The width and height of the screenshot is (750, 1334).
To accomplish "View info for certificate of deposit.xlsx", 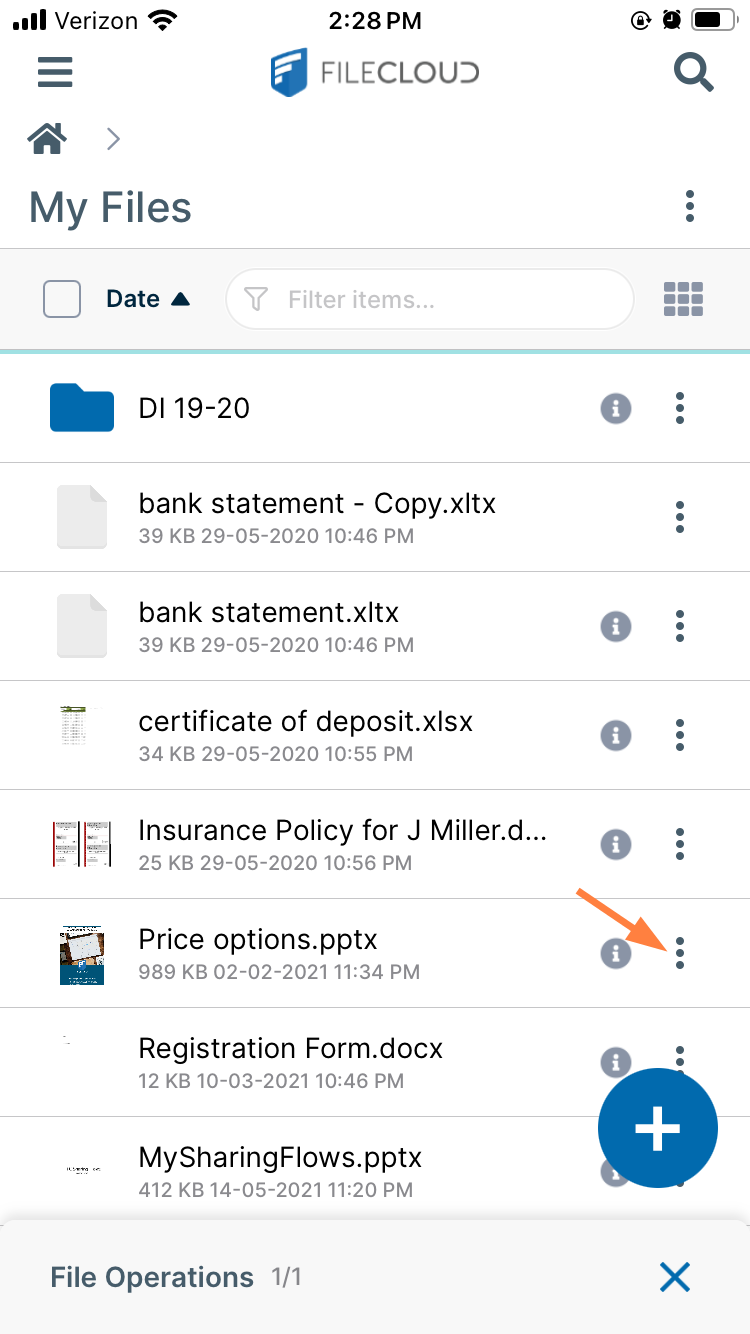I will (616, 735).
